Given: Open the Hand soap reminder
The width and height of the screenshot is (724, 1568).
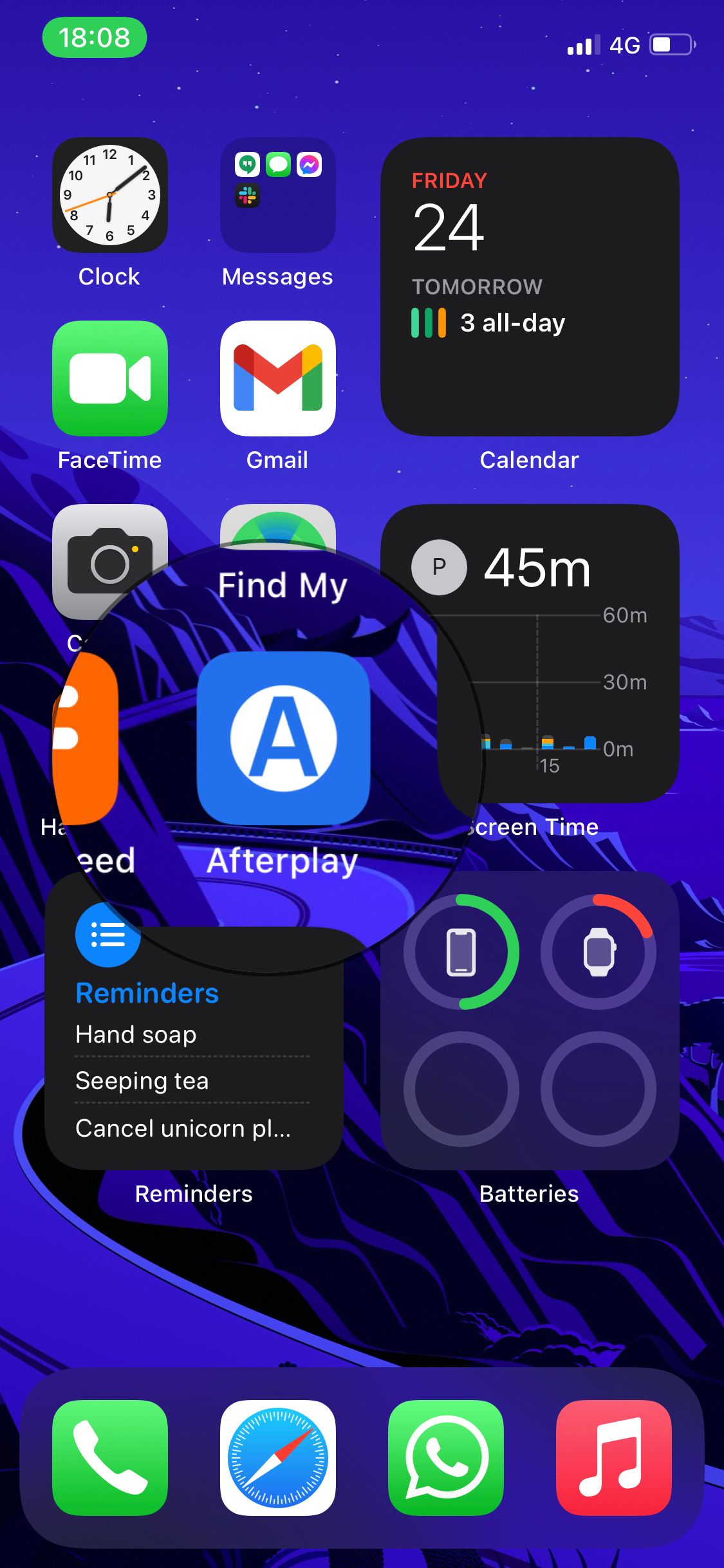Looking at the screenshot, I should pyautogui.click(x=136, y=1035).
